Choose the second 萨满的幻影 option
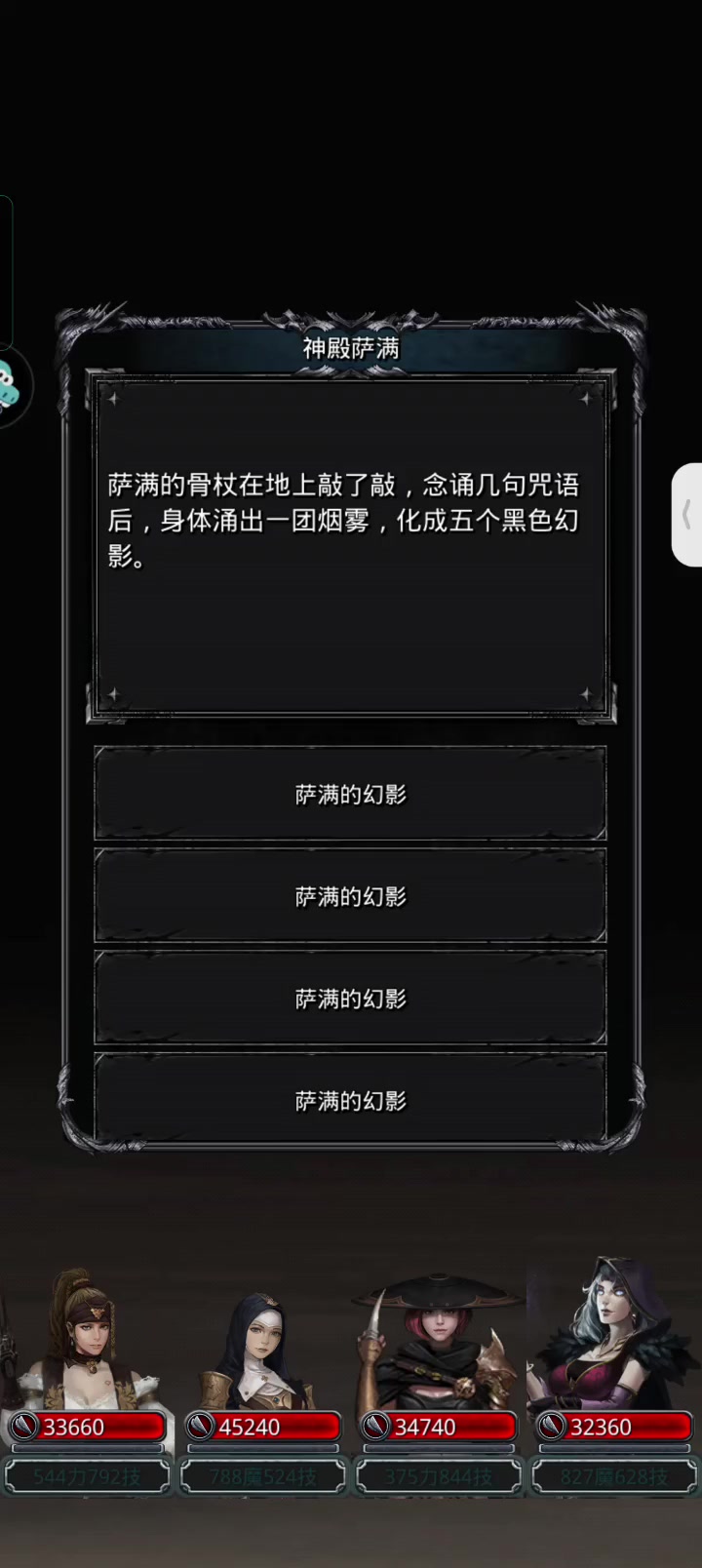702x1568 pixels. click(x=350, y=895)
